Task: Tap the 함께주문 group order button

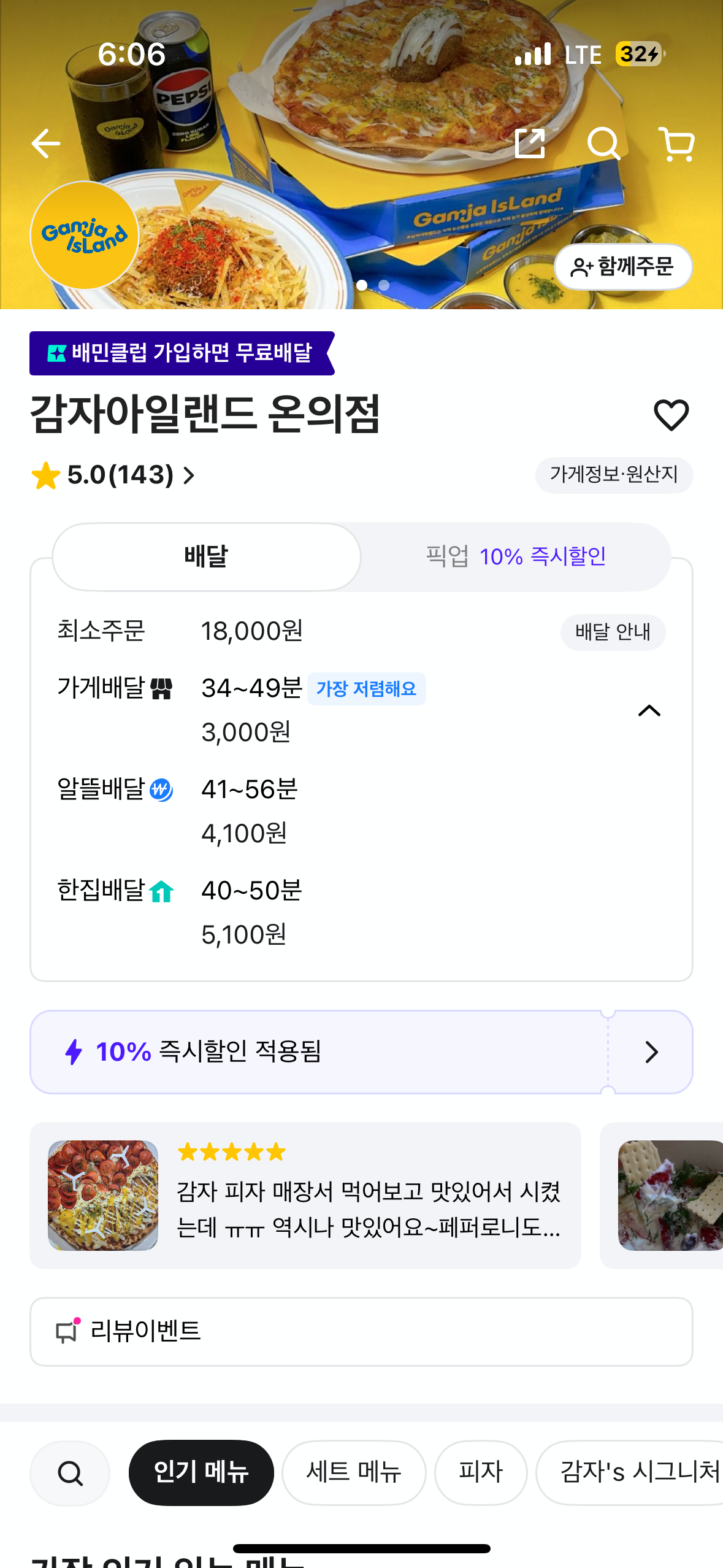Action: tap(625, 266)
